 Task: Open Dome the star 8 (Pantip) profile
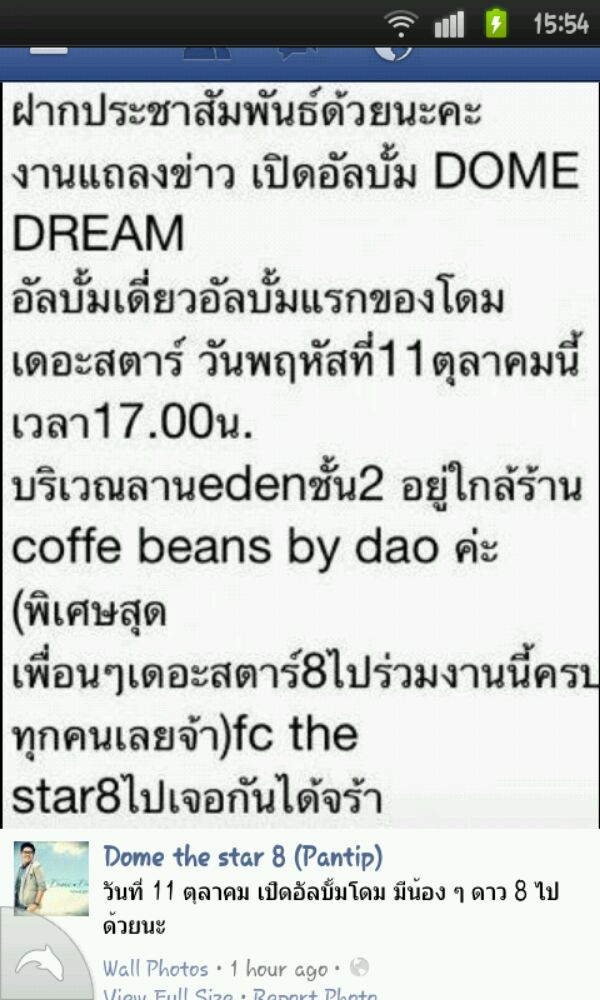click(243, 857)
